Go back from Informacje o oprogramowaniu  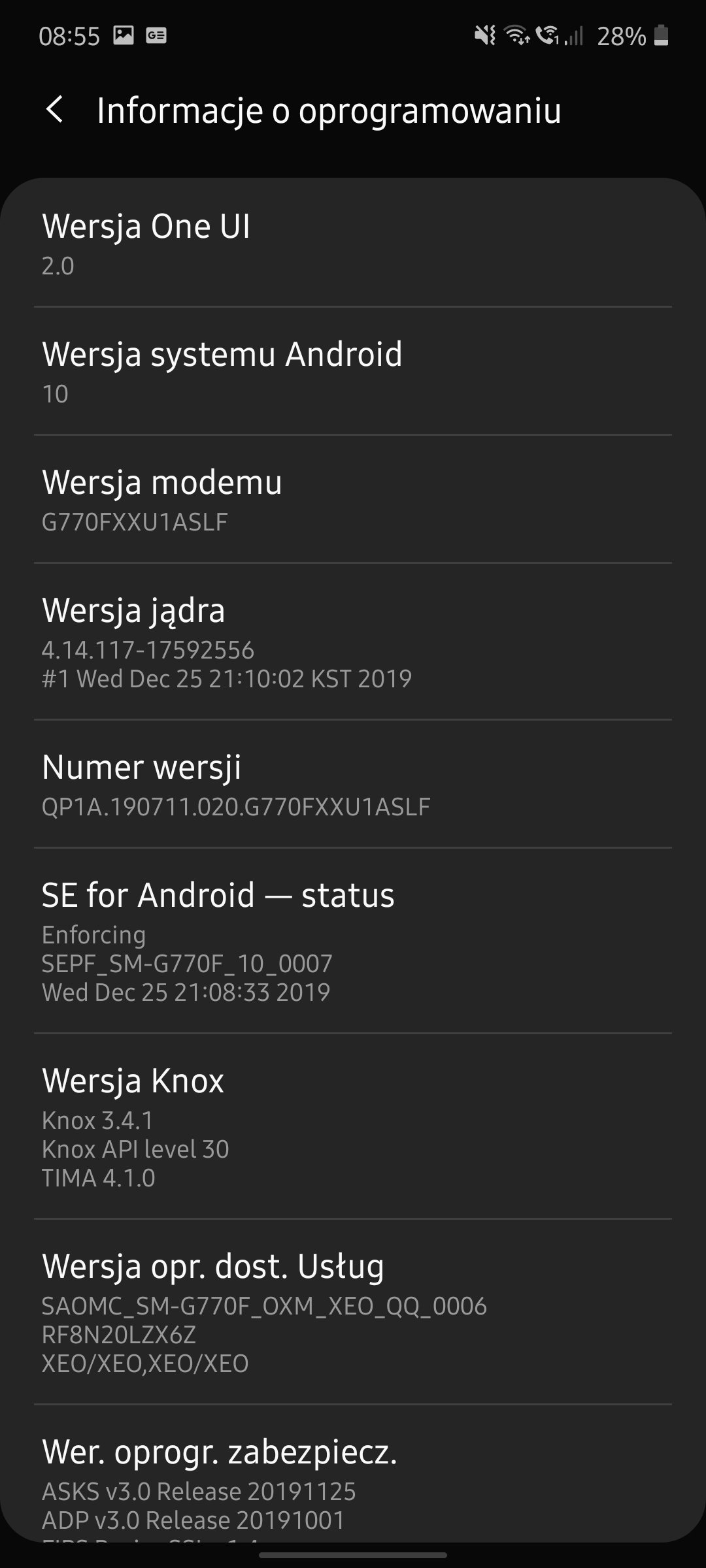(x=55, y=110)
